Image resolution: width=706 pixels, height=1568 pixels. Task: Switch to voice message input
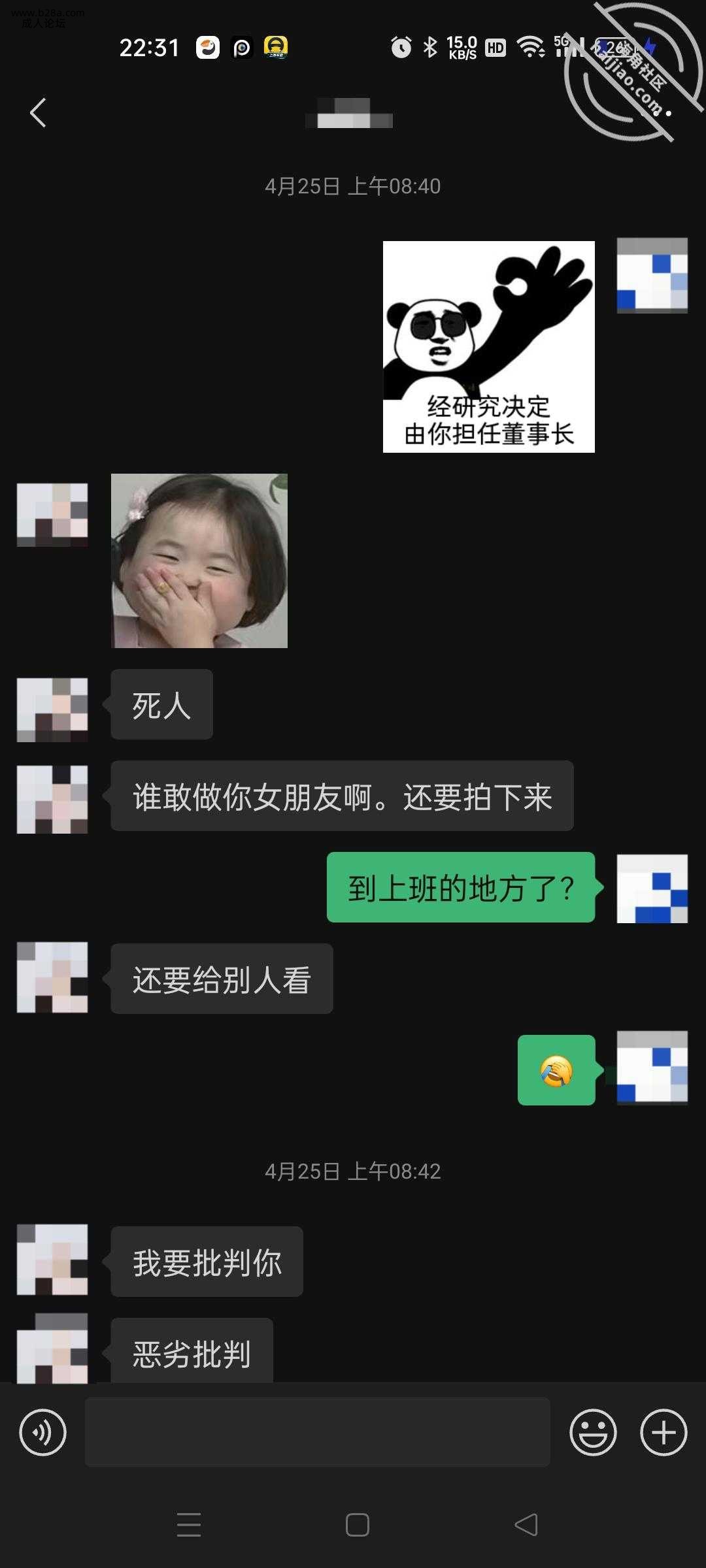[43, 1433]
